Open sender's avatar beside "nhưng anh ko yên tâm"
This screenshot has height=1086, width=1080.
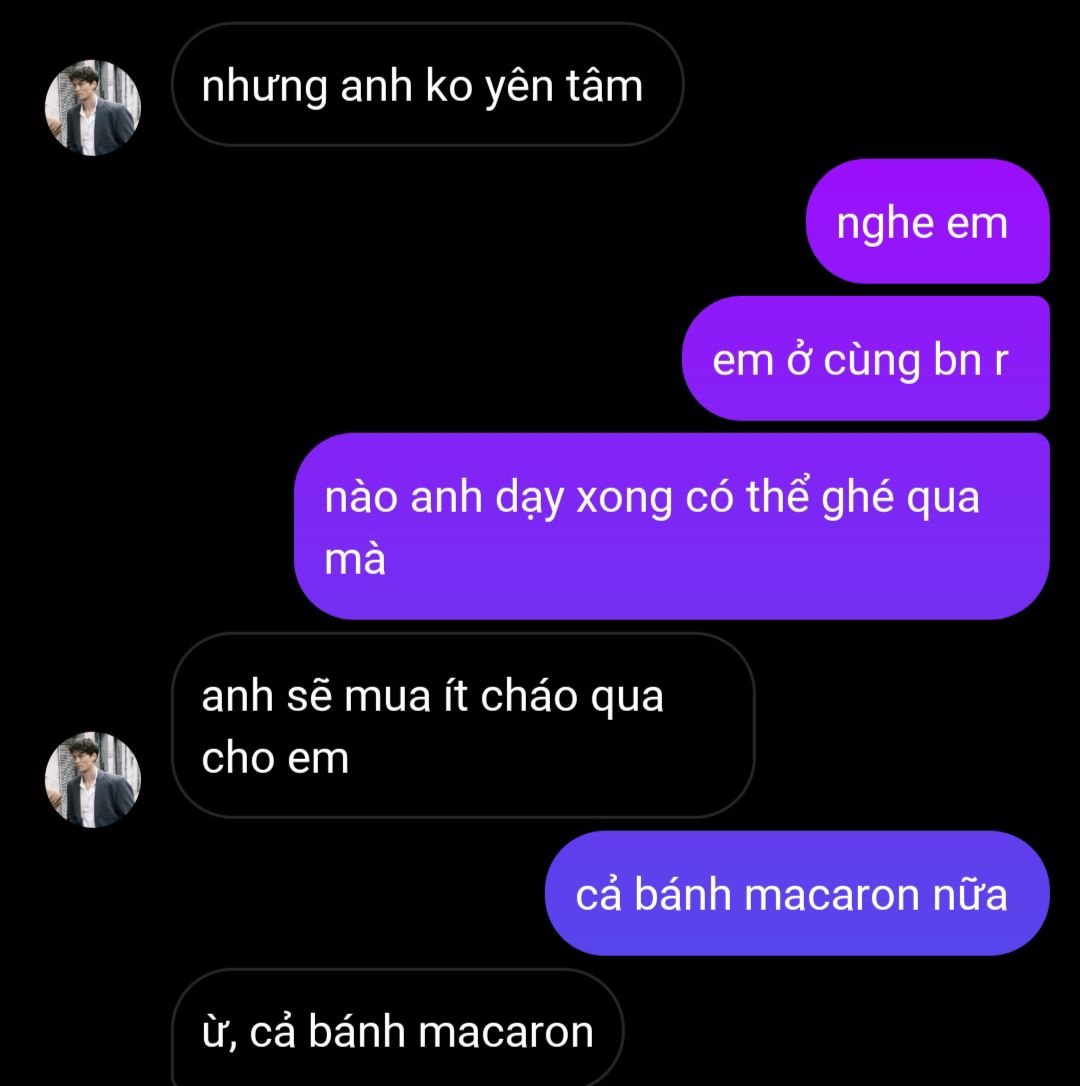(x=93, y=108)
